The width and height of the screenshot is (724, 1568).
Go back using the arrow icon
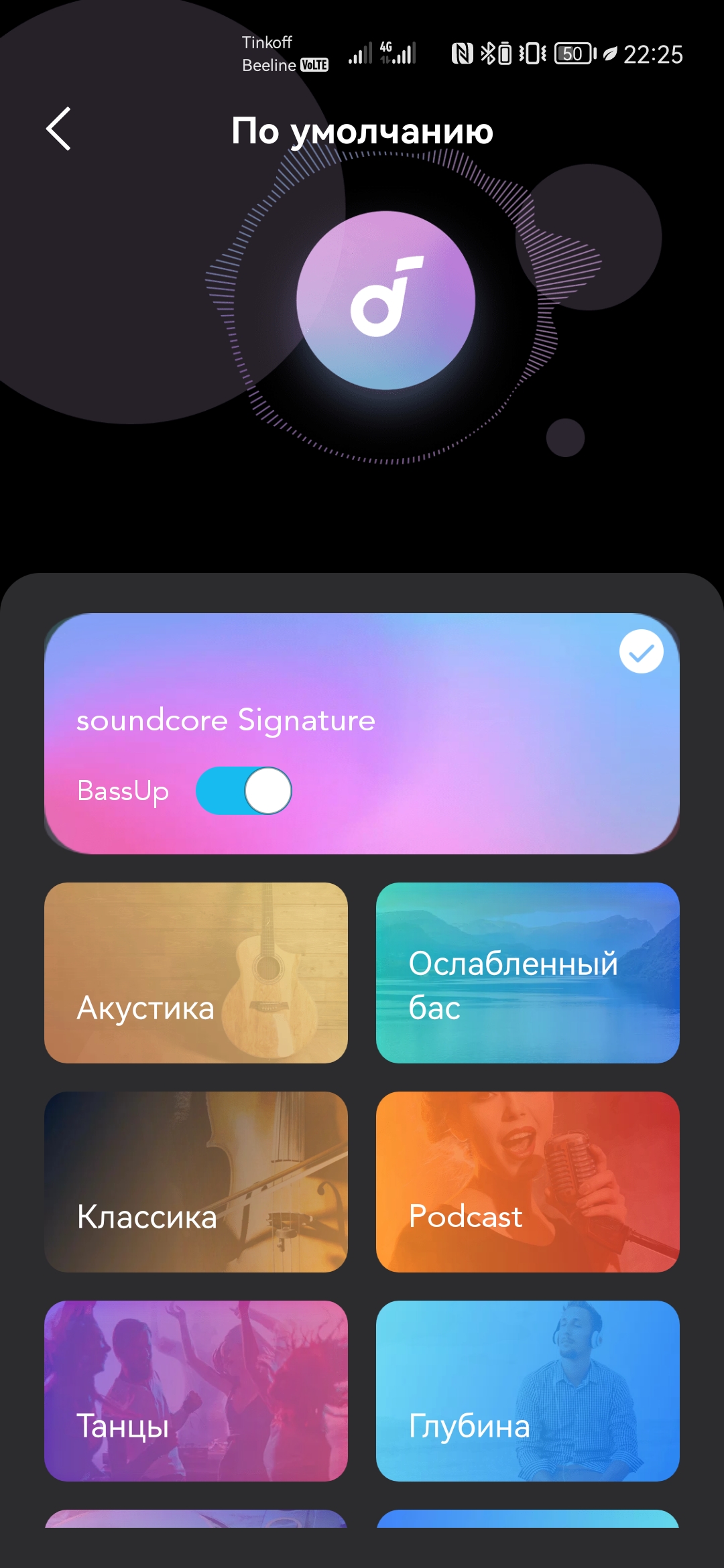59,129
